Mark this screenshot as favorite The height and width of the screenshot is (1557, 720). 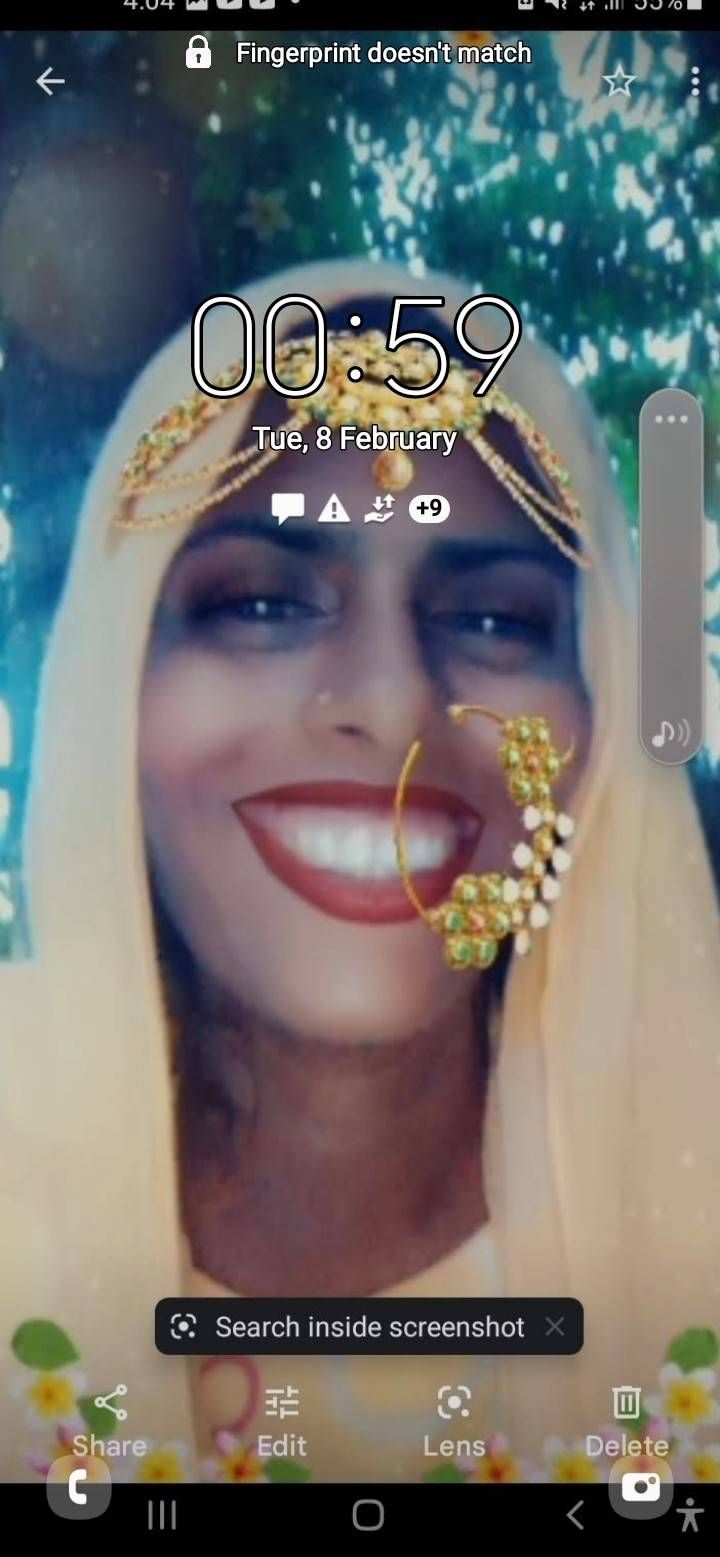point(619,82)
